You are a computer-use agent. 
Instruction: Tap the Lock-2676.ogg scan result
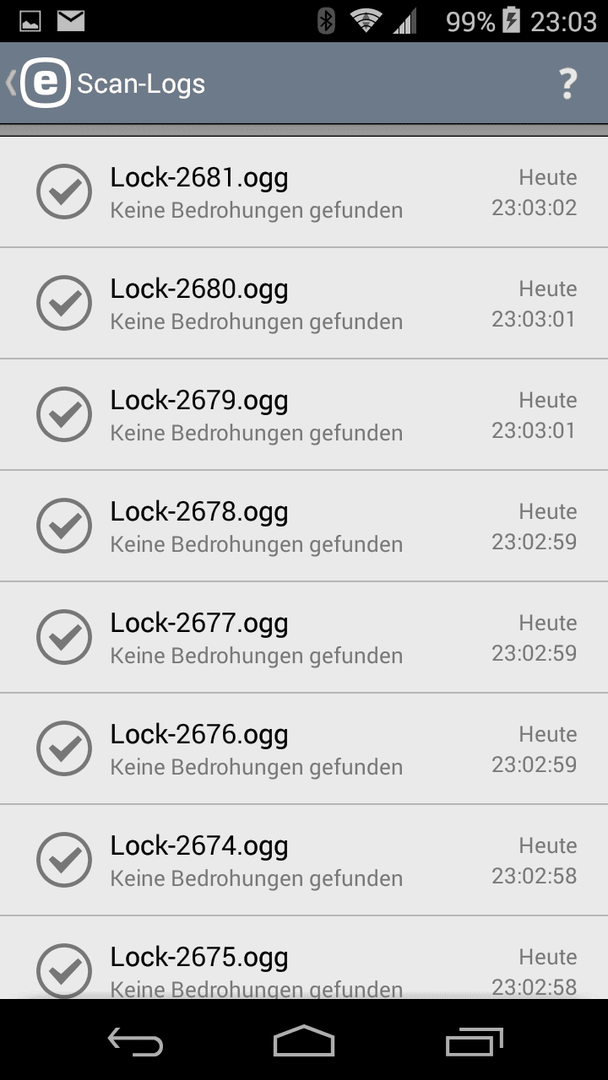tap(304, 749)
